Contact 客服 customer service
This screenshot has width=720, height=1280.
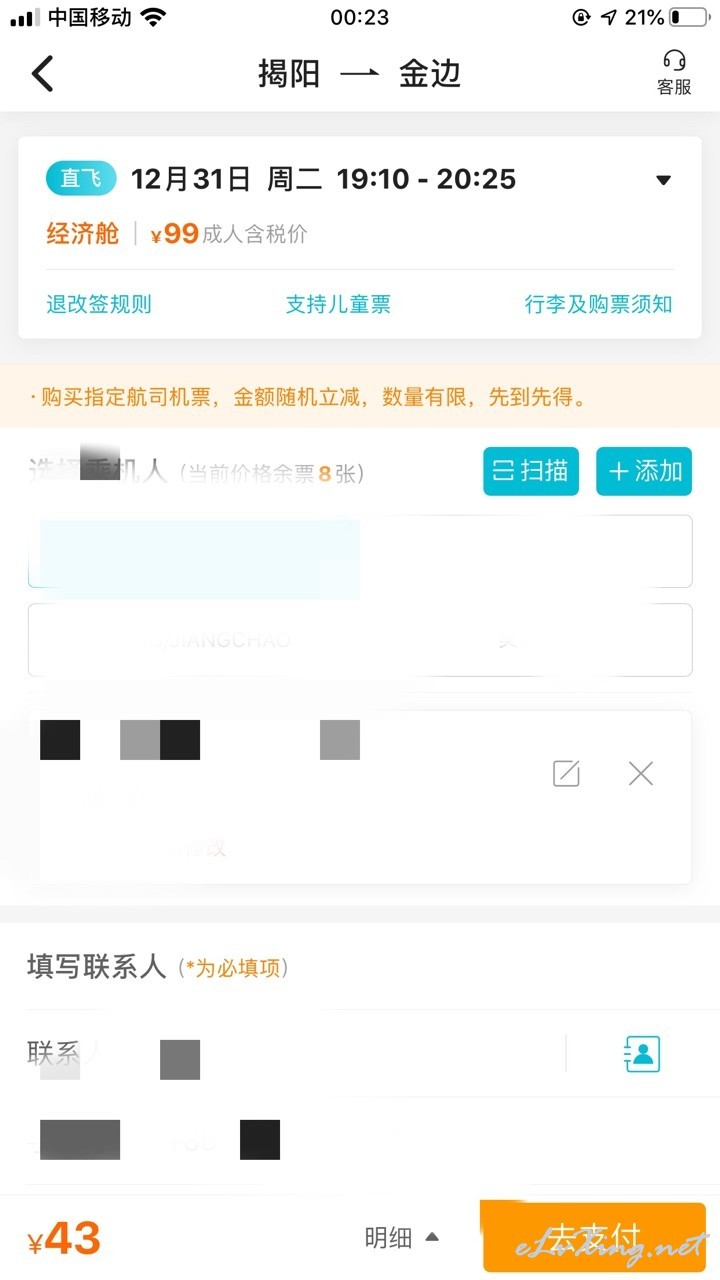(x=674, y=74)
